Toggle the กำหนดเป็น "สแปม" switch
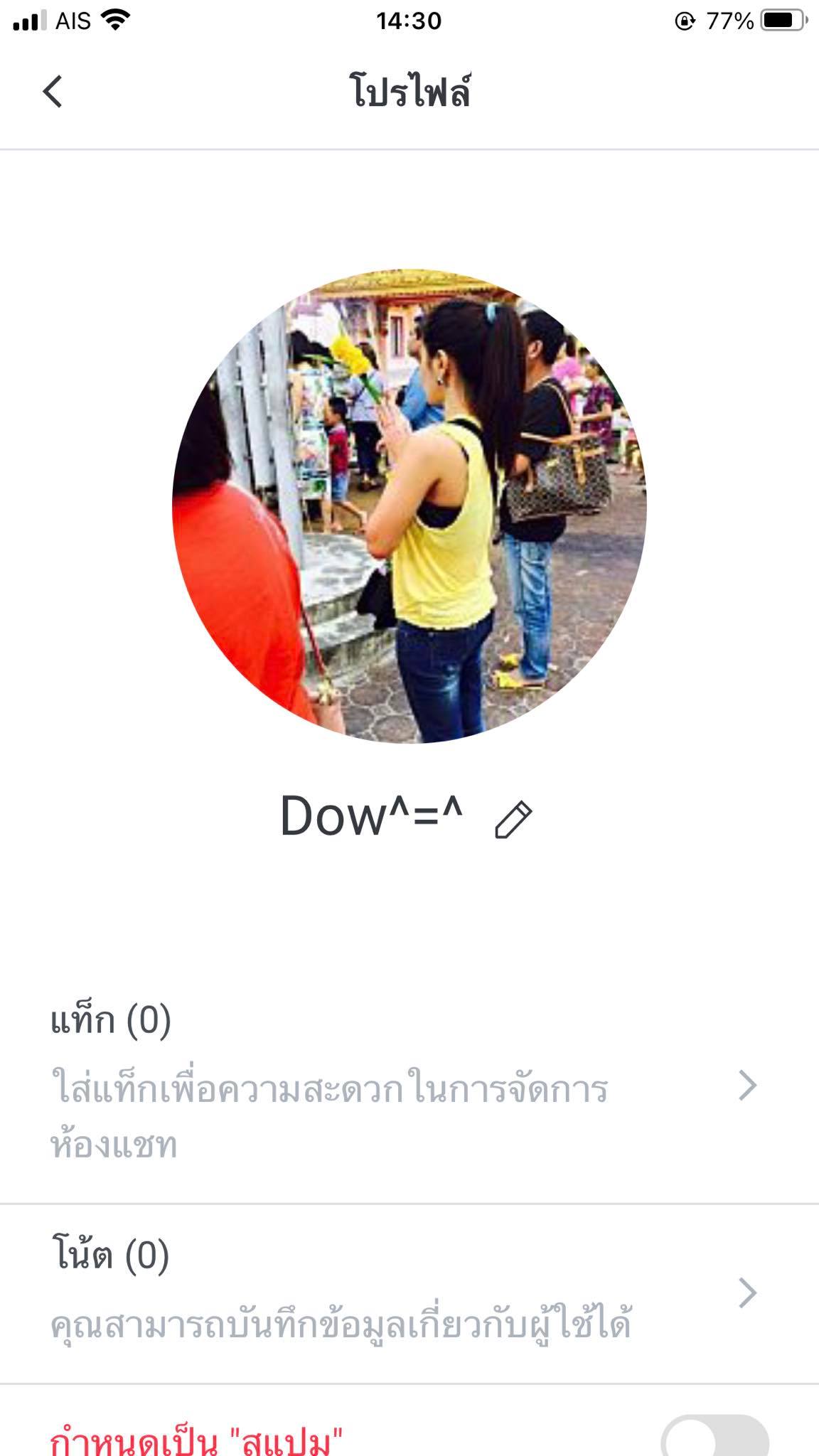The image size is (819, 1456). (714, 1438)
